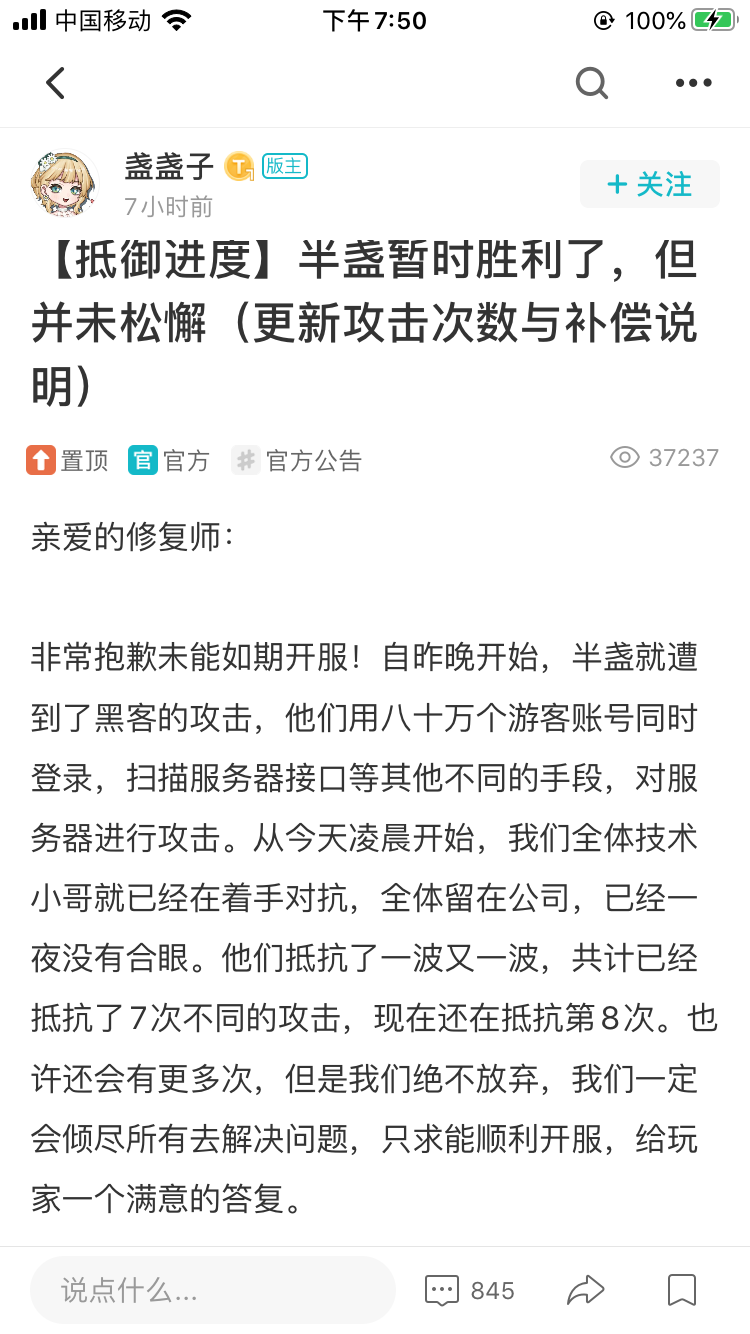750x1334 pixels.
Task: View the 845 comments
Action: pos(469,1290)
